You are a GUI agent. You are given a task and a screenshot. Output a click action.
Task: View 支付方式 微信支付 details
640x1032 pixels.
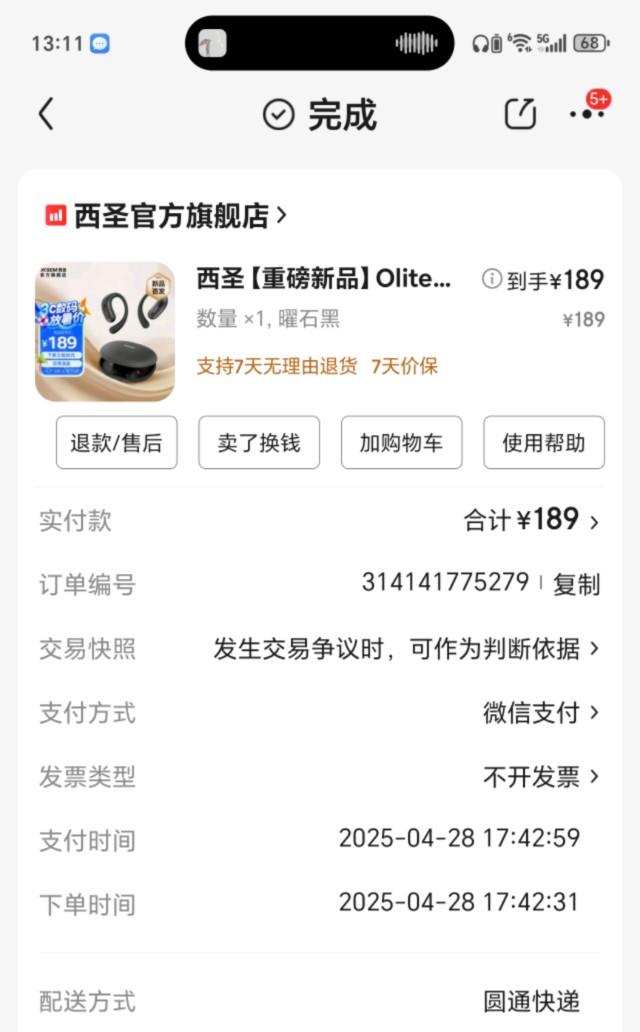tap(540, 713)
